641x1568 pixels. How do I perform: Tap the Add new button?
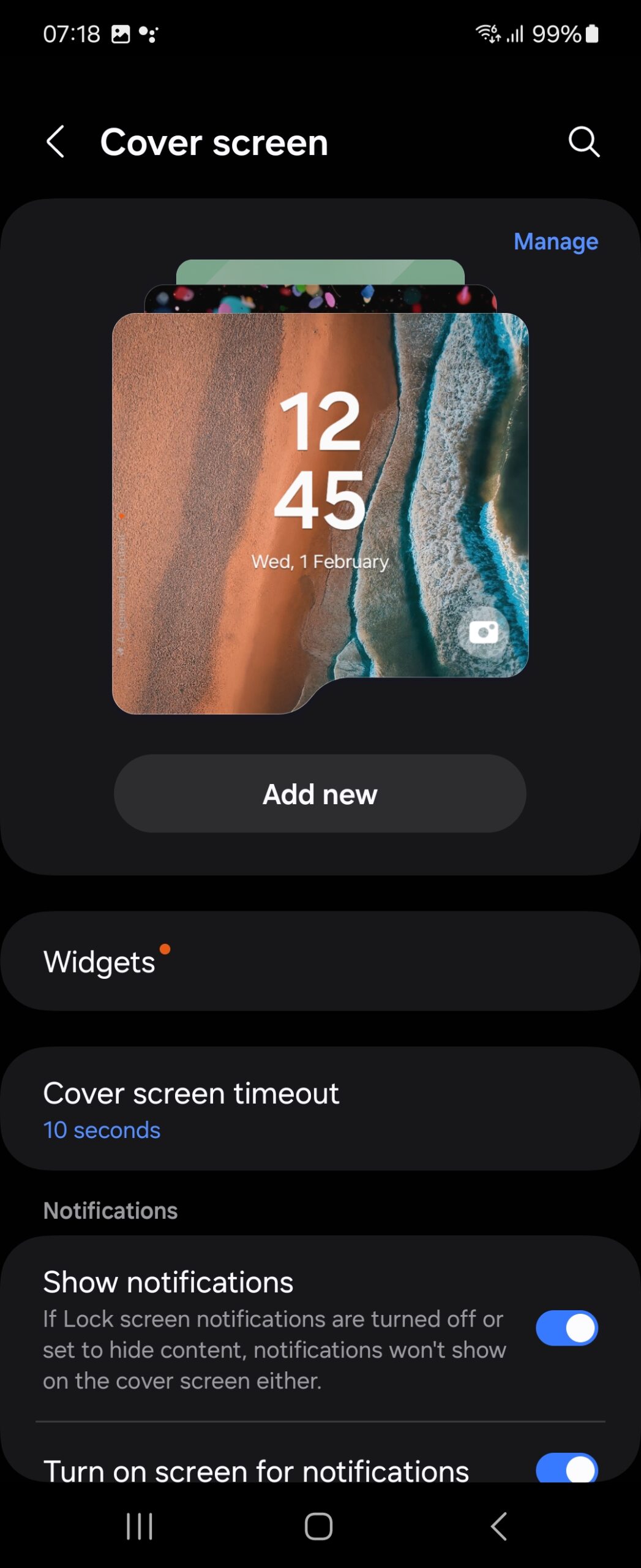[320, 794]
